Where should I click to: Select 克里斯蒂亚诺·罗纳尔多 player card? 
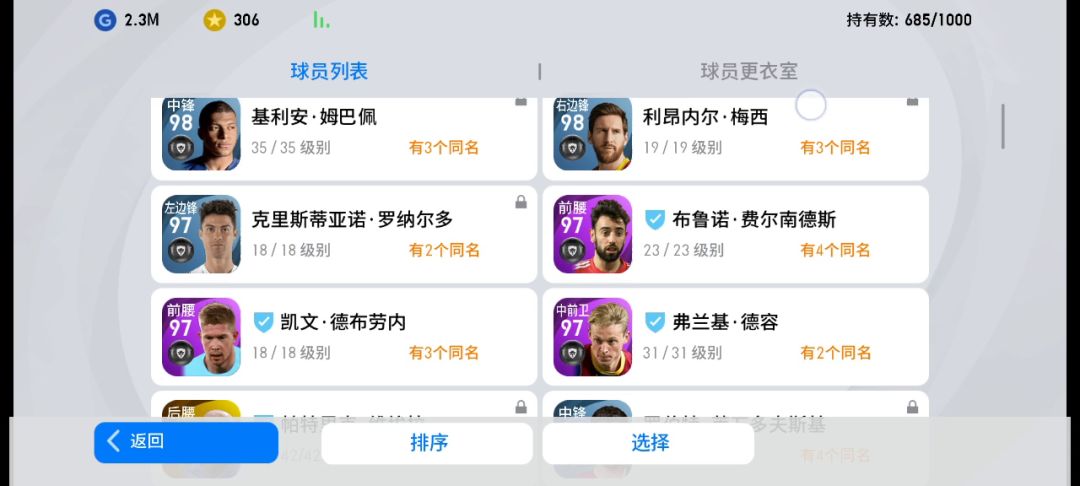tap(344, 234)
